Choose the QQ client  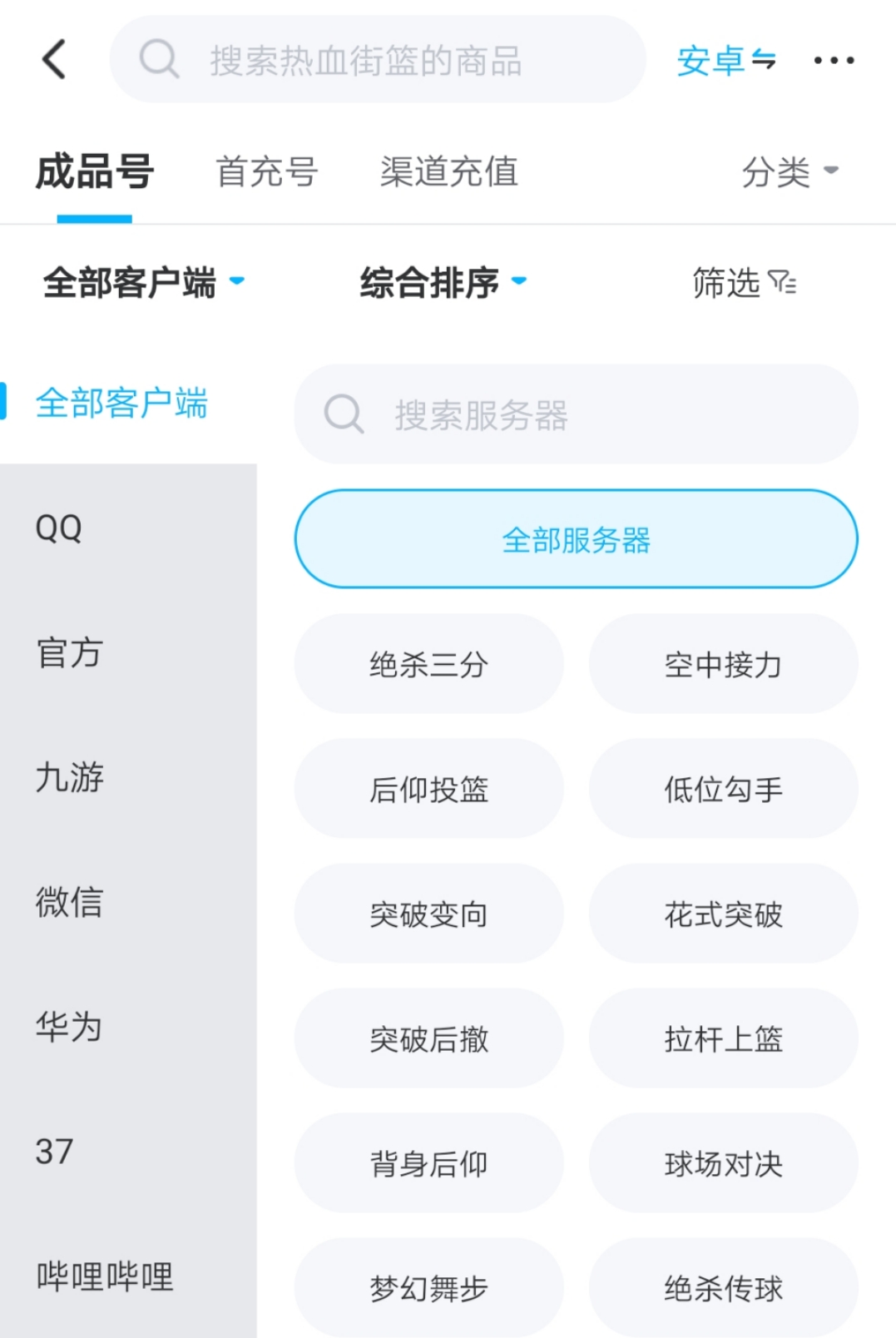[x=59, y=528]
